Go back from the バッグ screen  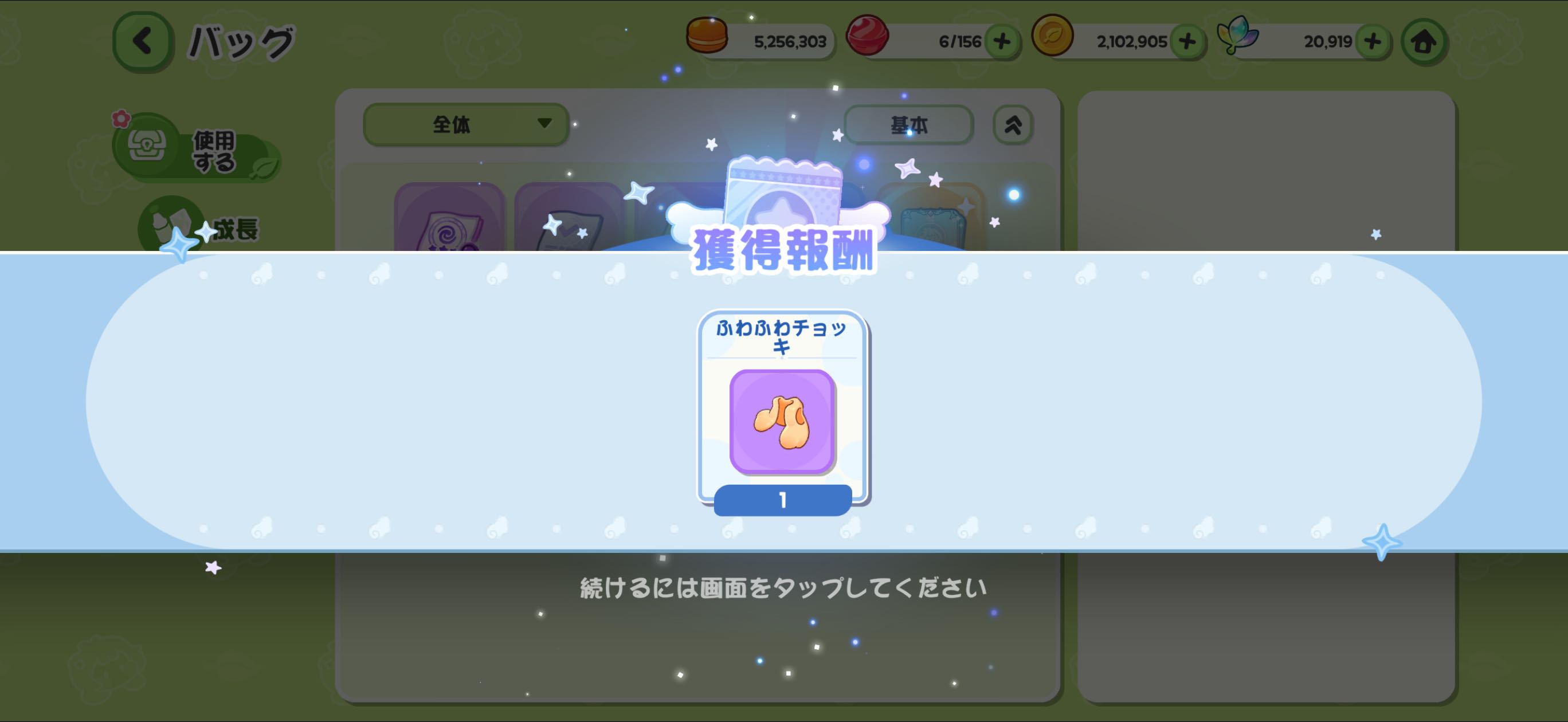pos(143,42)
